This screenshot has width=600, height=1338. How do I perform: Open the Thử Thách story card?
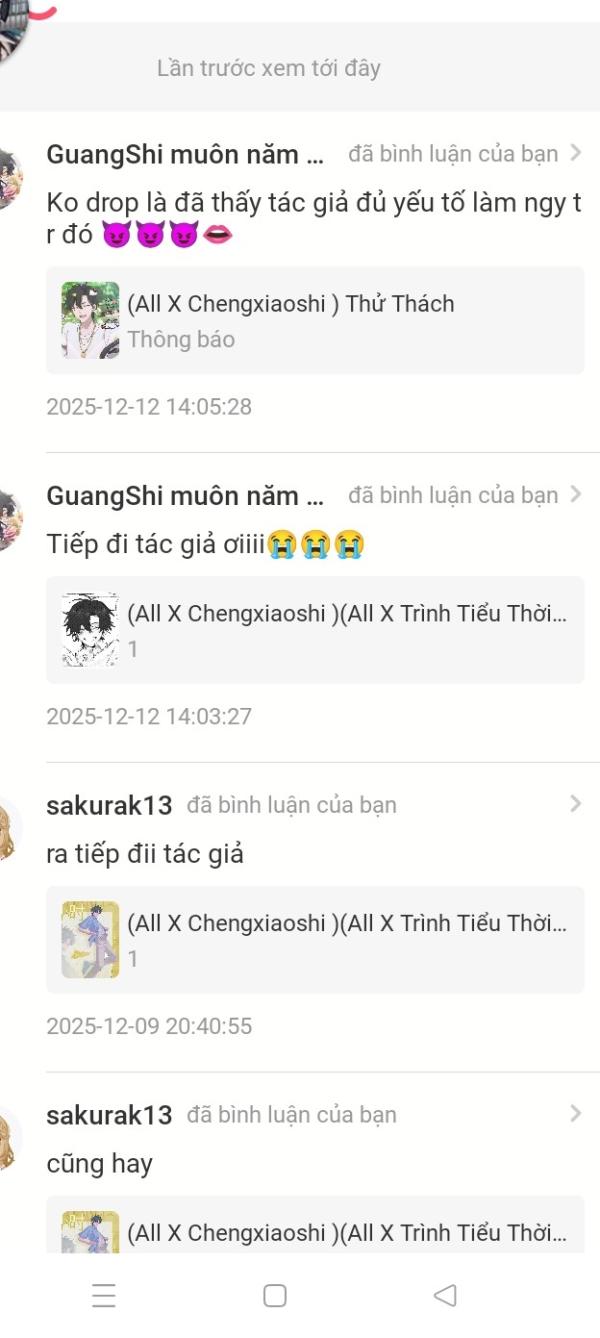click(315, 320)
